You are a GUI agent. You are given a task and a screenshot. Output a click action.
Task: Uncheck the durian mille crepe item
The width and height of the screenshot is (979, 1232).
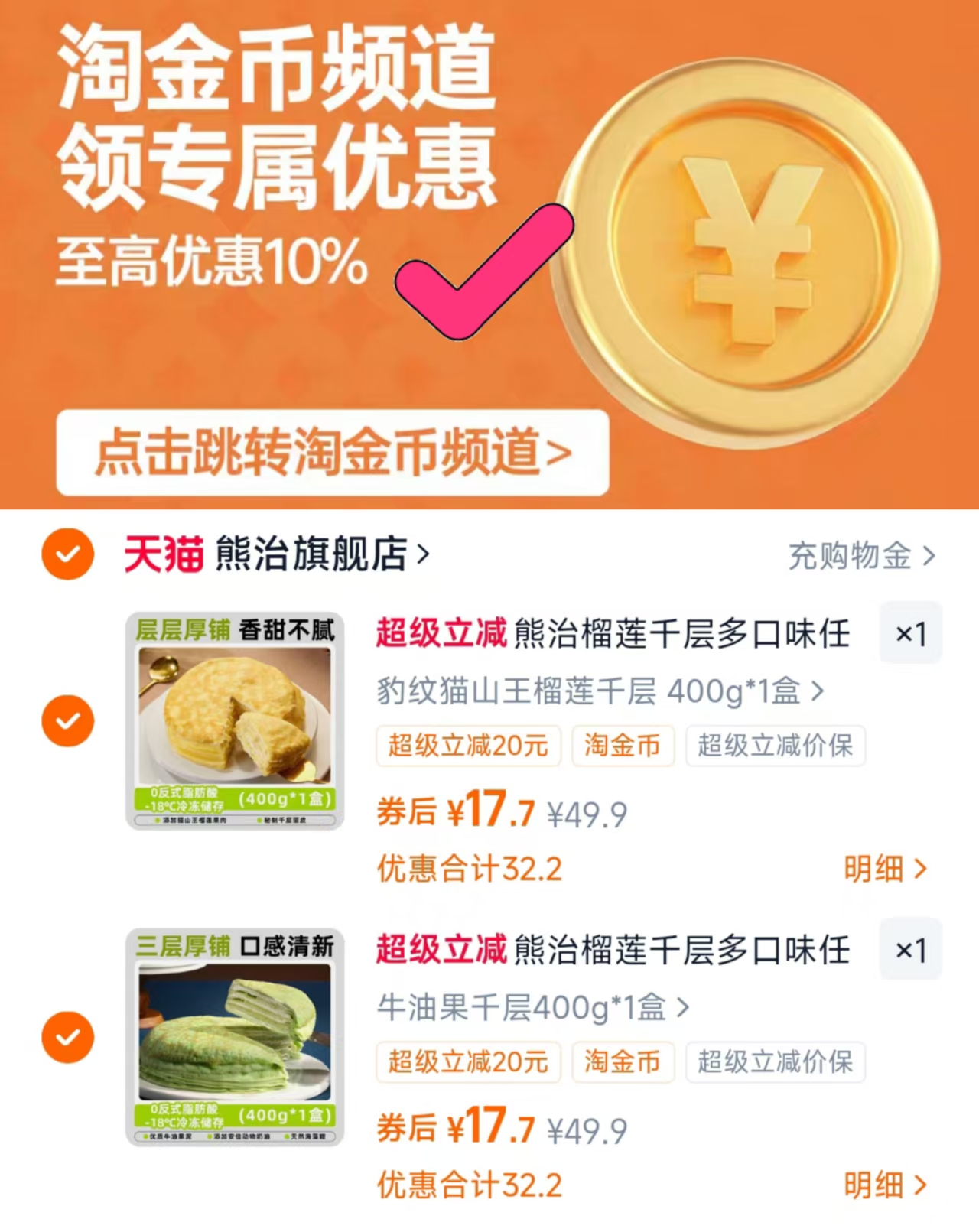coord(68,720)
